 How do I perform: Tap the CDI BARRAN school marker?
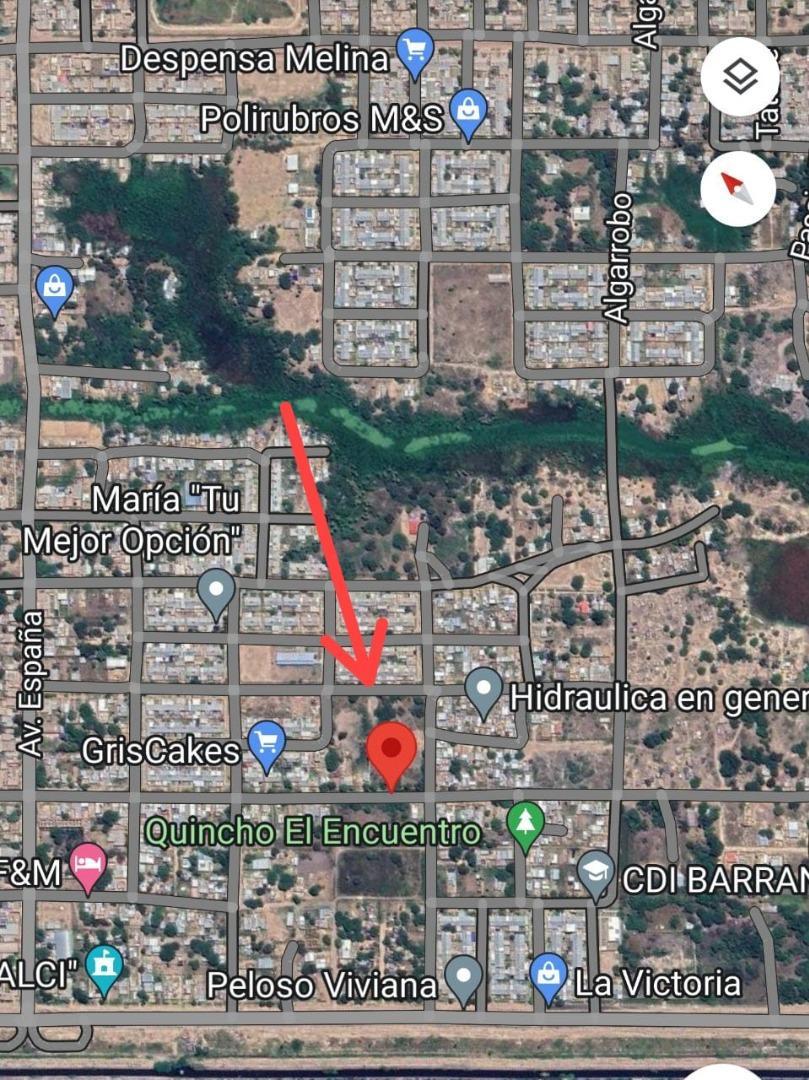tap(596, 873)
